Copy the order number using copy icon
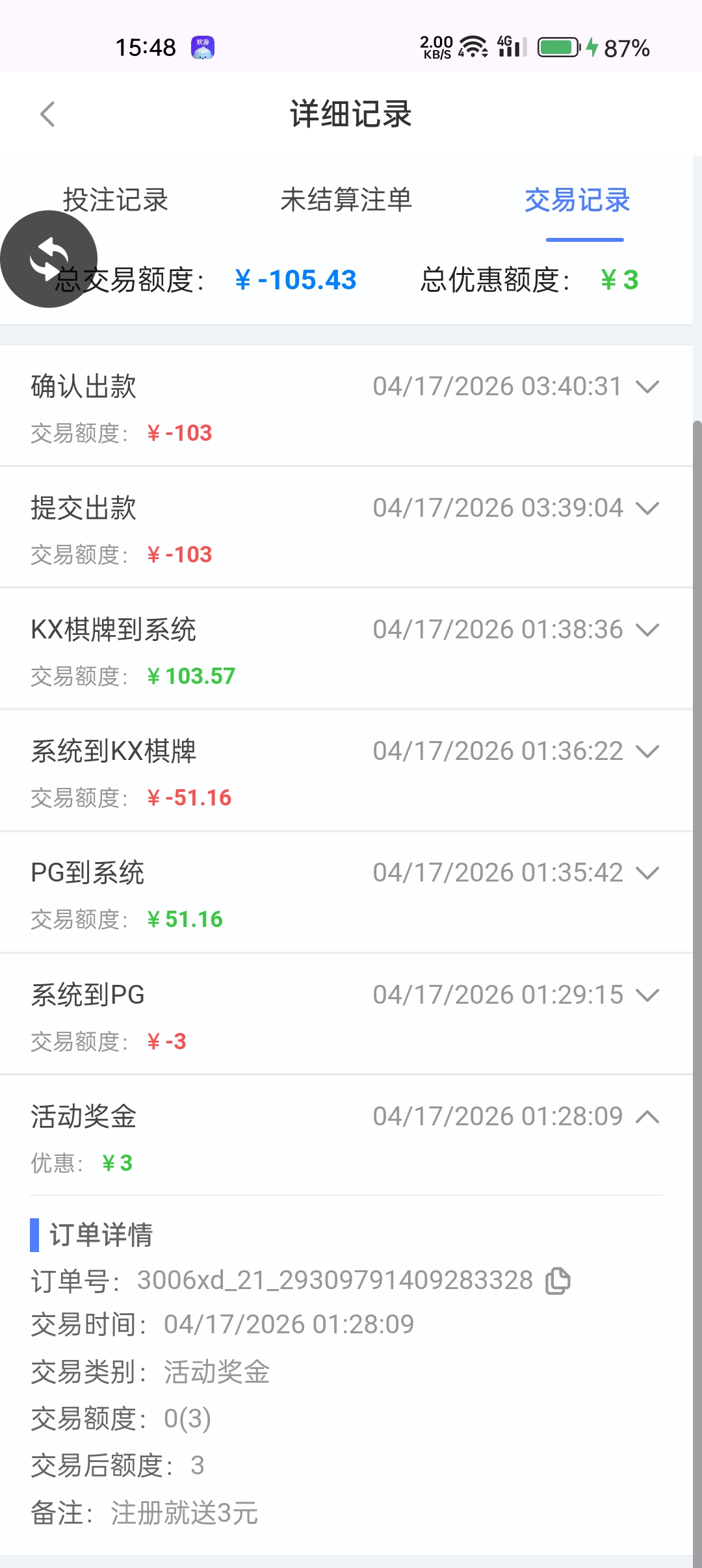 pyautogui.click(x=558, y=1278)
